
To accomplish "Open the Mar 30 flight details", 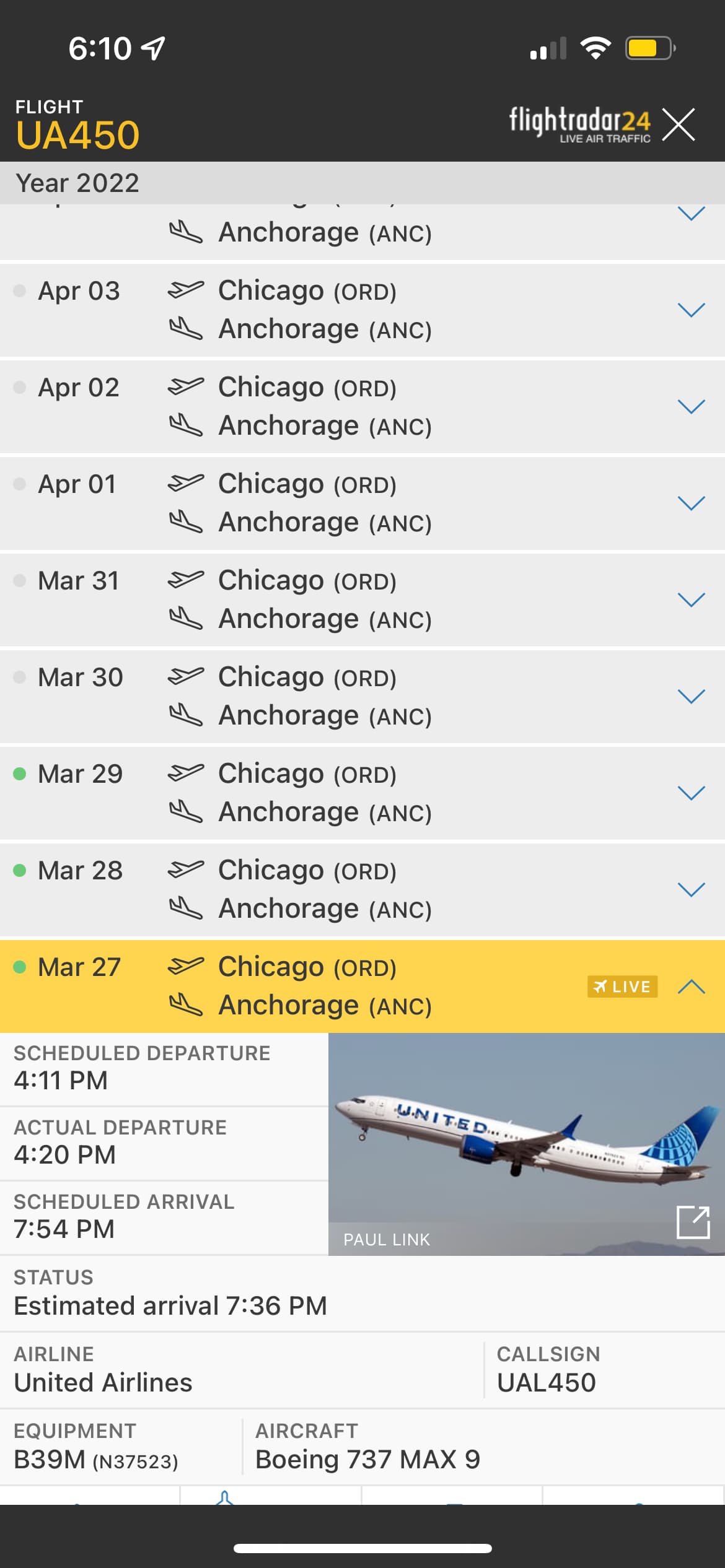I will (x=692, y=696).
